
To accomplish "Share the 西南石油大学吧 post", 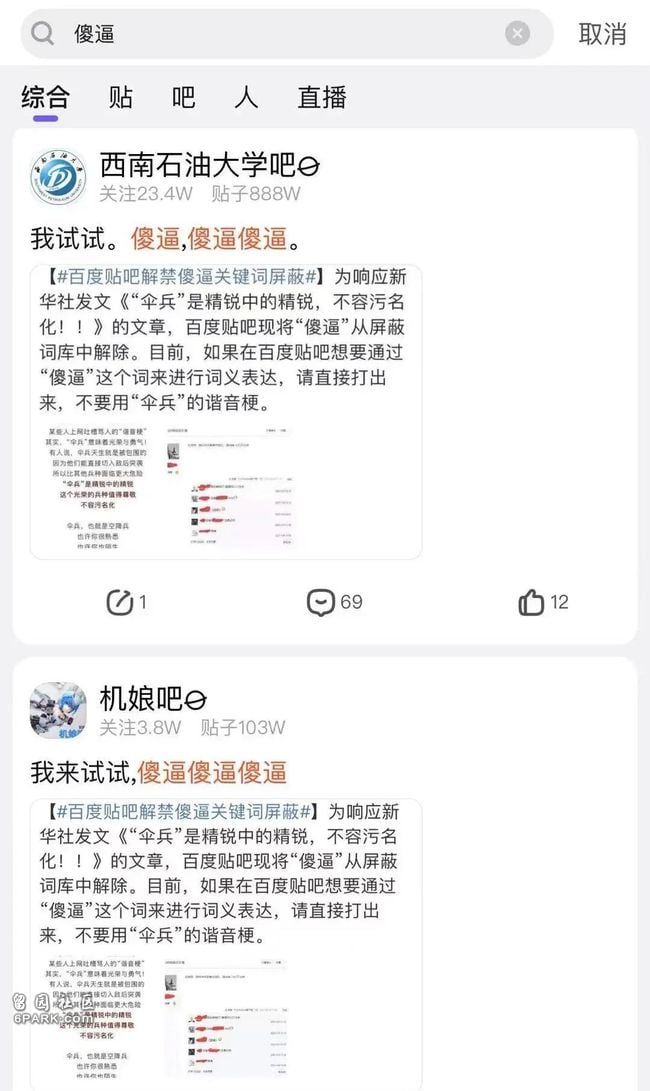I will pyautogui.click(x=126, y=602).
